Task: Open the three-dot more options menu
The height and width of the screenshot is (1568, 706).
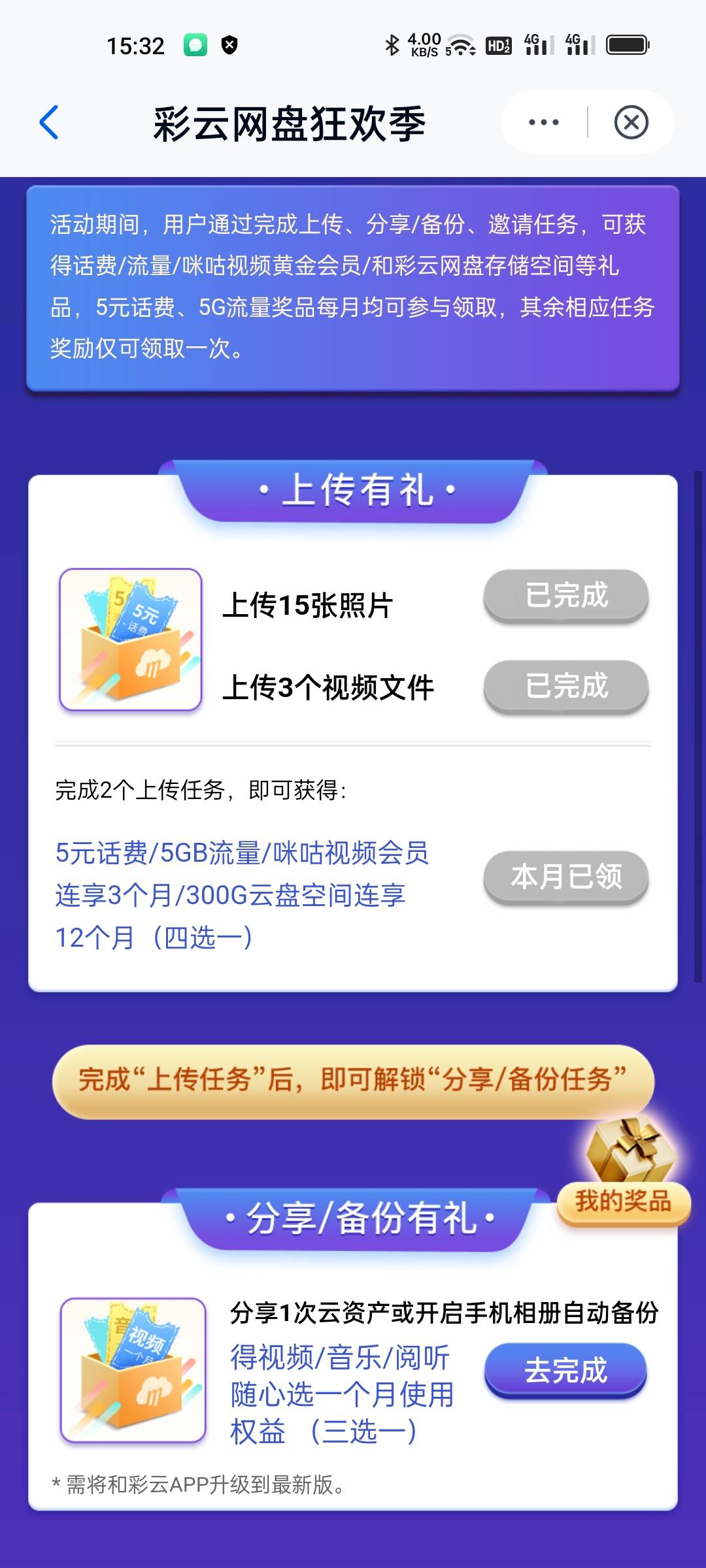Action: coord(543,122)
